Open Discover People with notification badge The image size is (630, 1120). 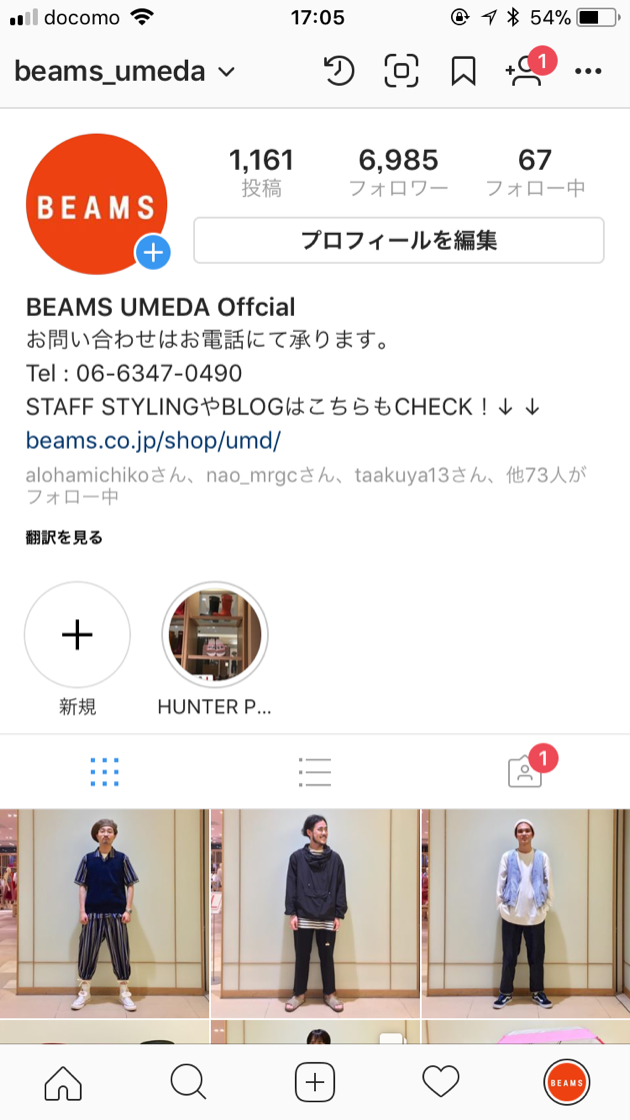pos(525,70)
